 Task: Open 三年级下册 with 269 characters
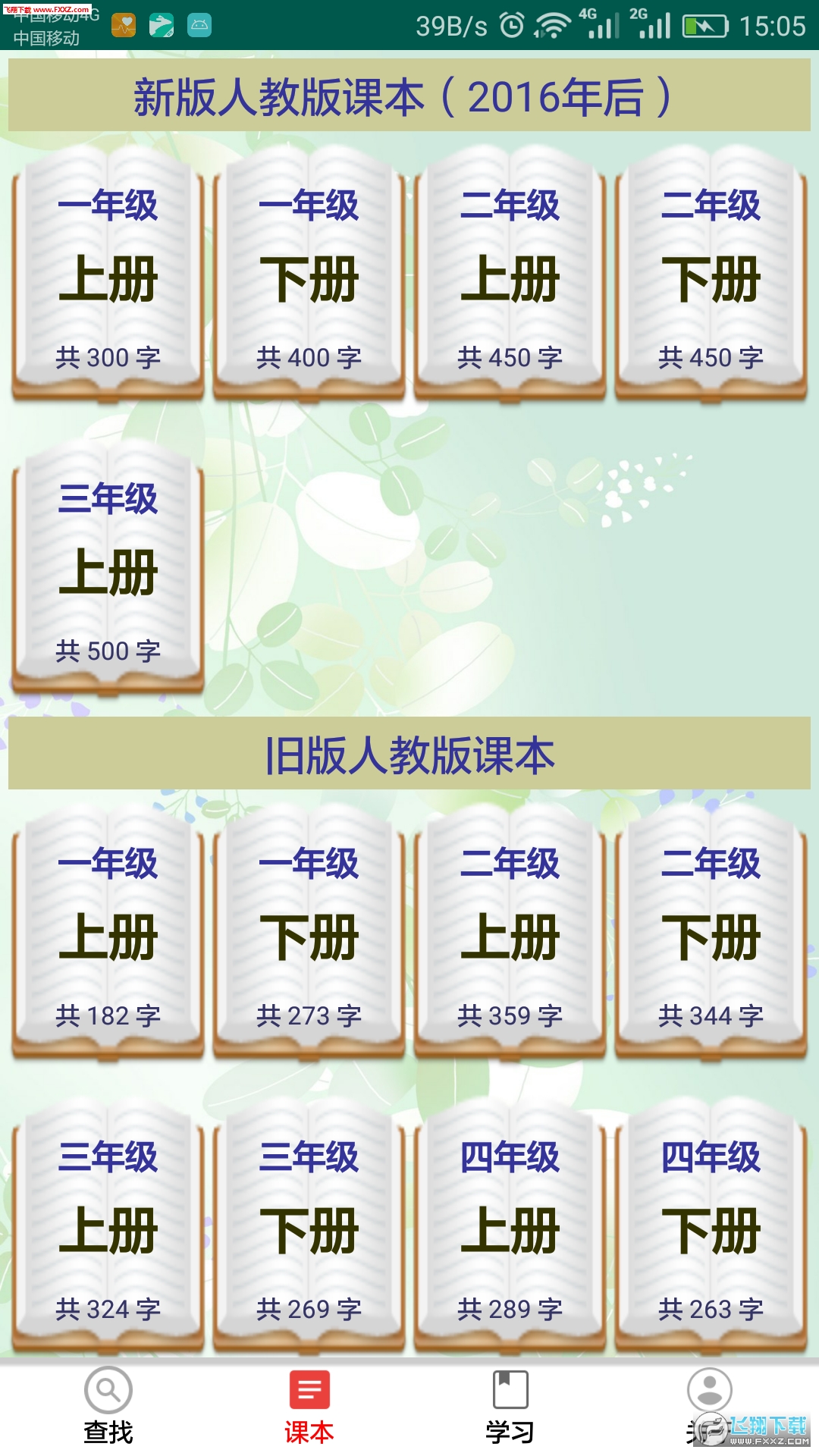pyautogui.click(x=309, y=1228)
